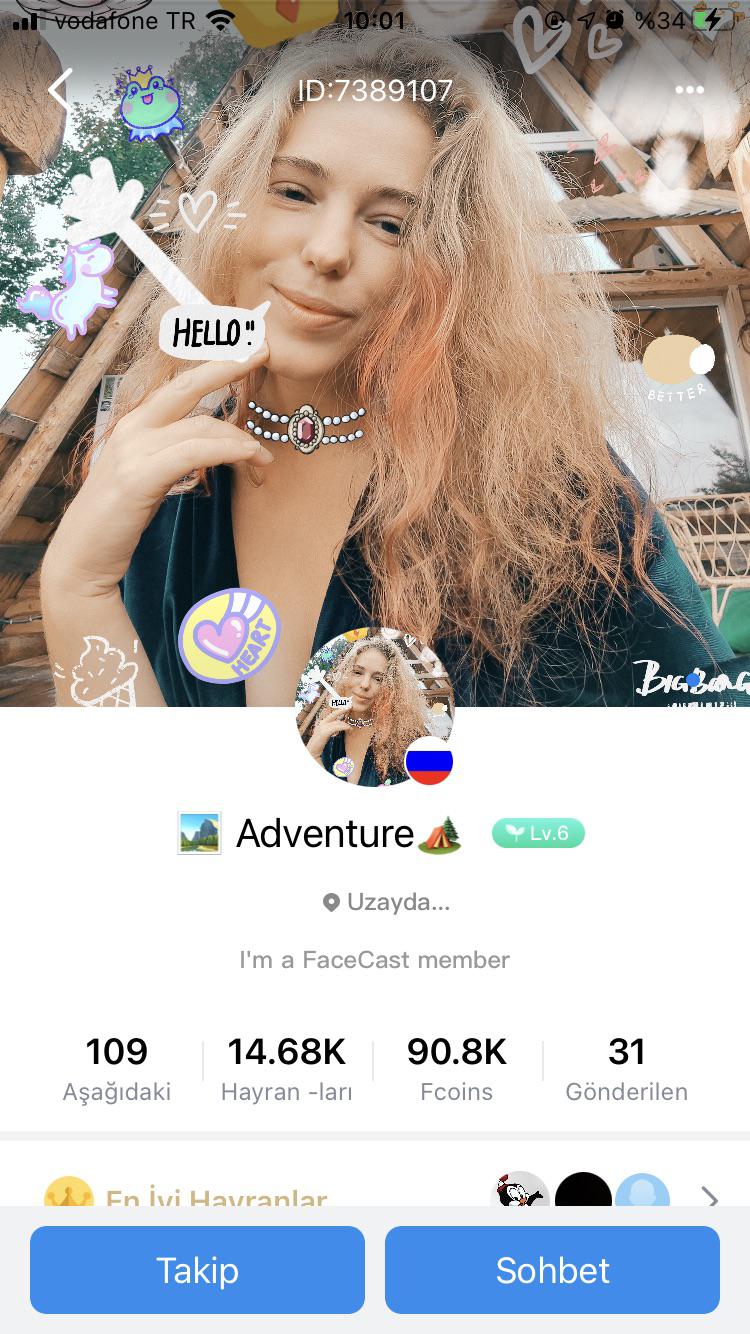View the 109 Aşağıdaki following list
Image resolution: width=750 pixels, height=1334 pixels.
pos(116,1068)
